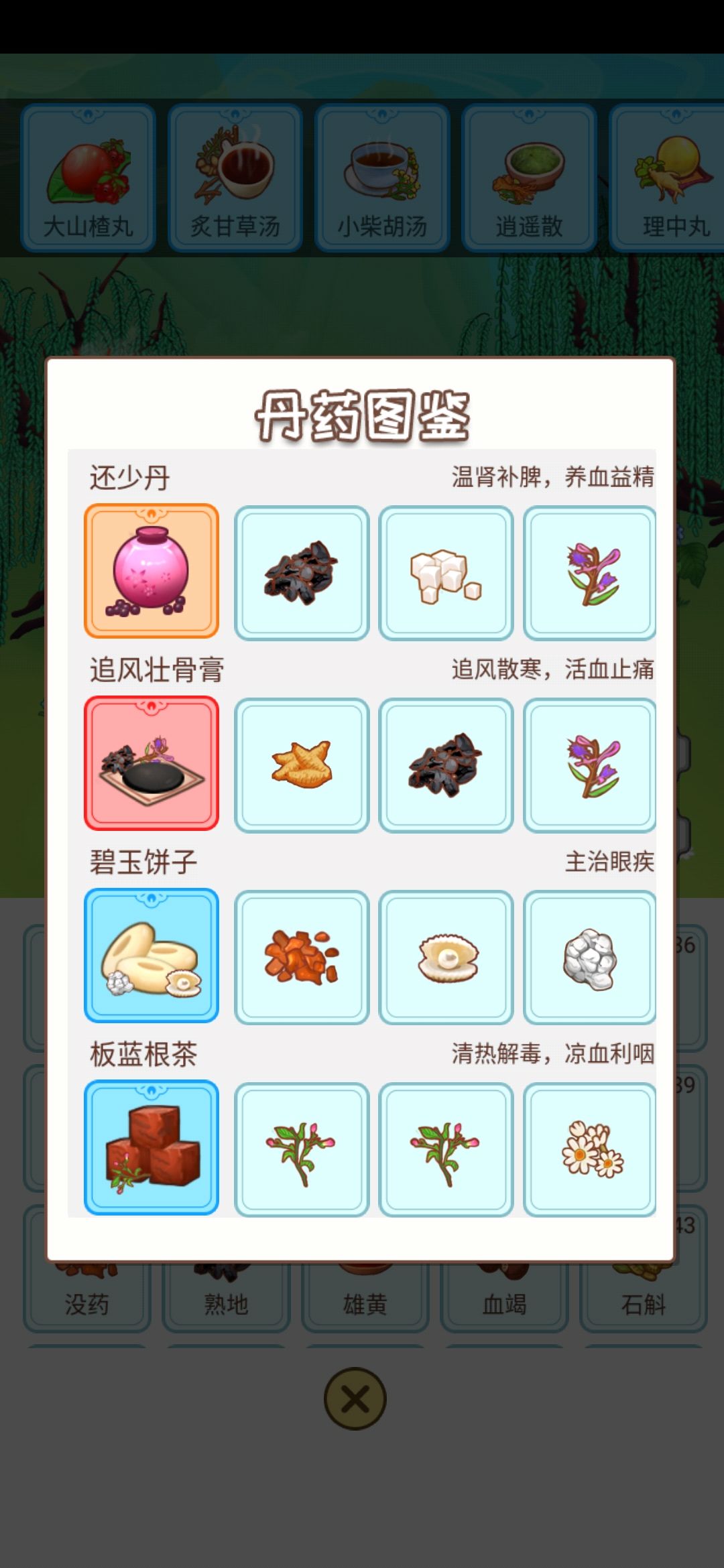The image size is (724, 1568).
Task: Open the 逍遥散 recipe card
Action: (x=528, y=176)
